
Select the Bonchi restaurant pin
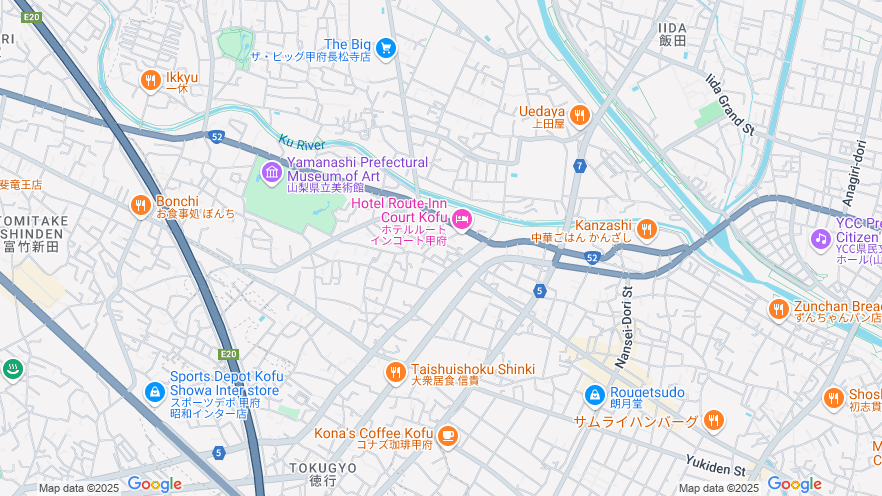click(x=140, y=205)
